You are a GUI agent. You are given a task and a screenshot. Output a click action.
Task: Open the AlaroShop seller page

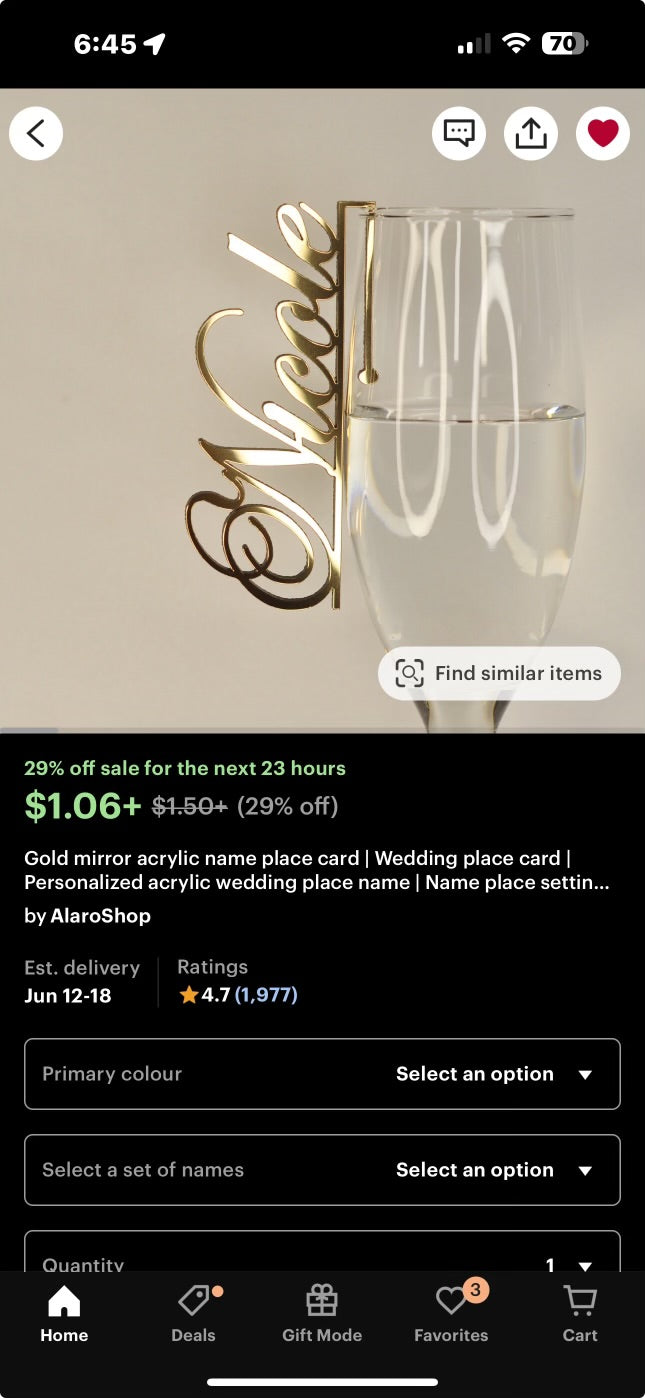point(100,915)
